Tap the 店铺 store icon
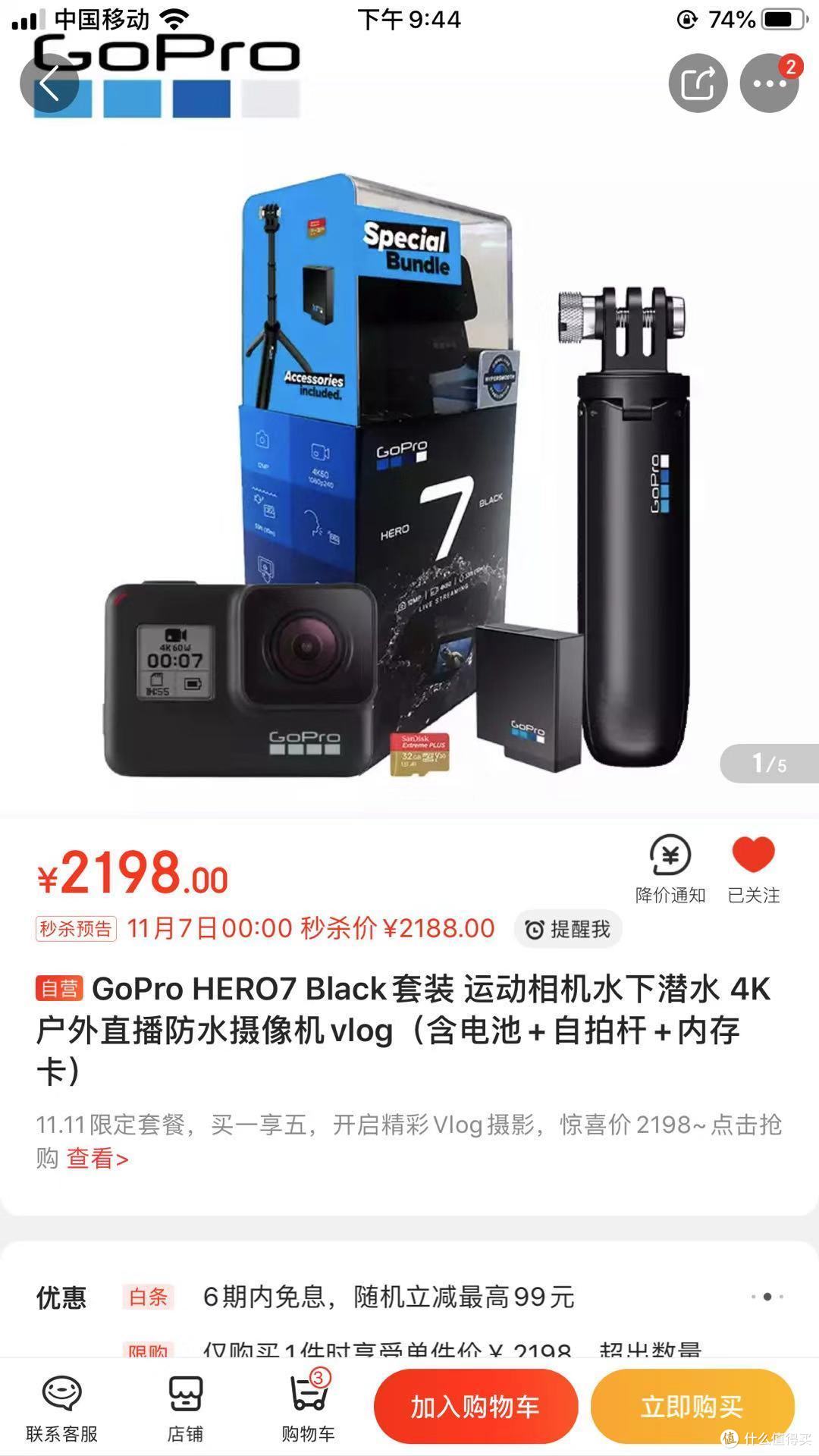Image resolution: width=819 pixels, height=1456 pixels. pos(186,1407)
